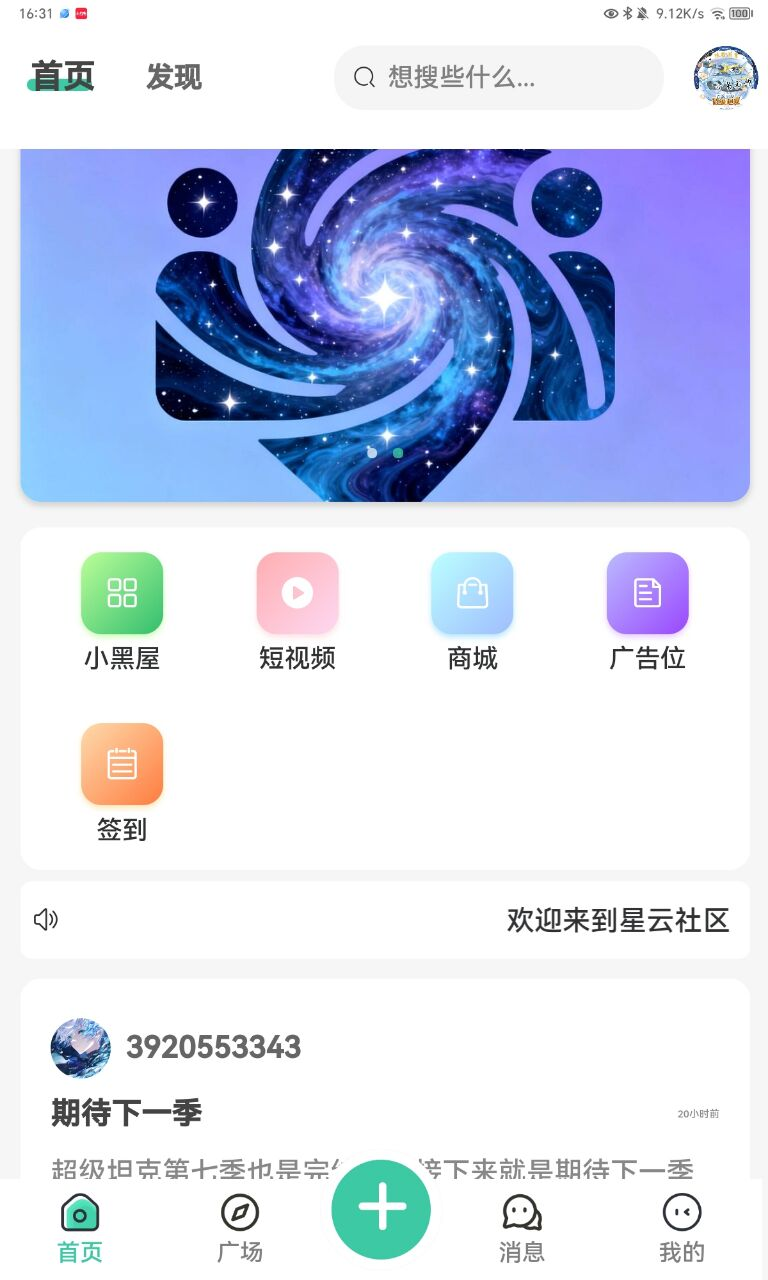The image size is (768, 1280).
Task: Select the first carousel indicator dot
Action: tap(371, 452)
